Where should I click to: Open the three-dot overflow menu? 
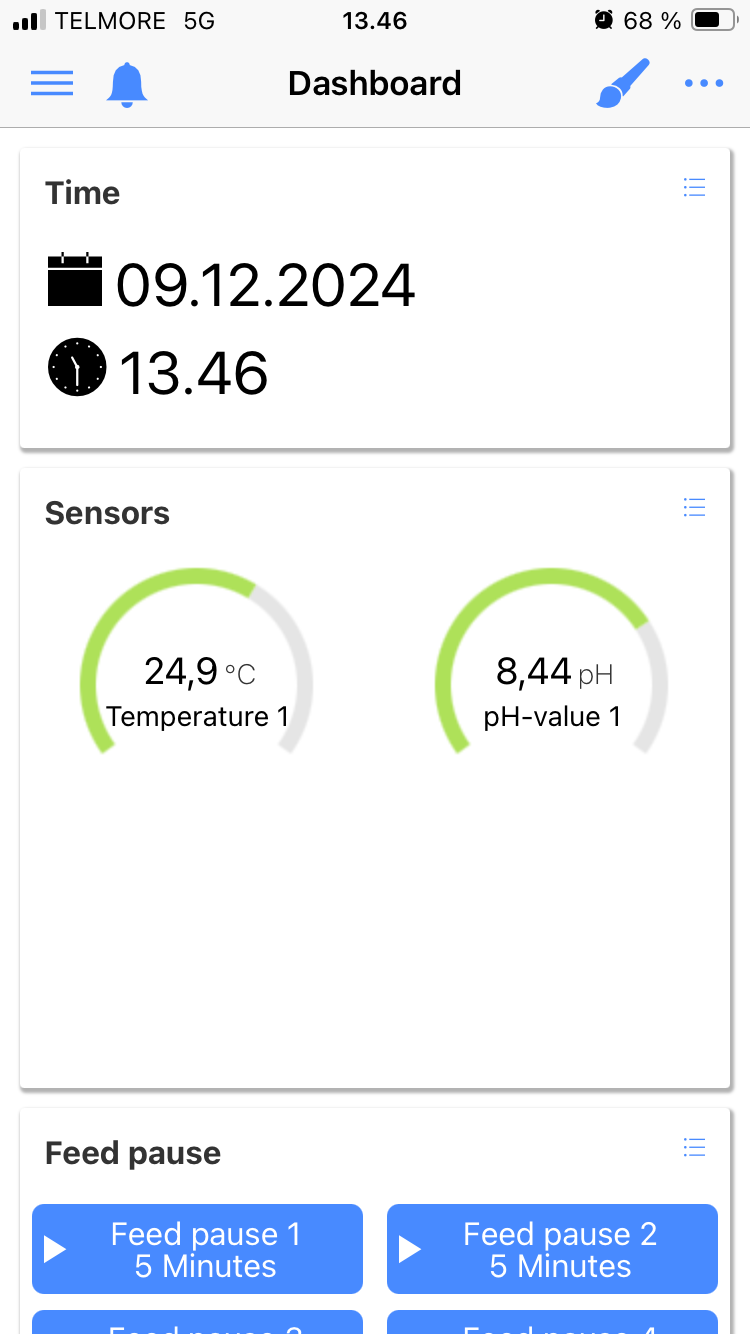pyautogui.click(x=704, y=83)
